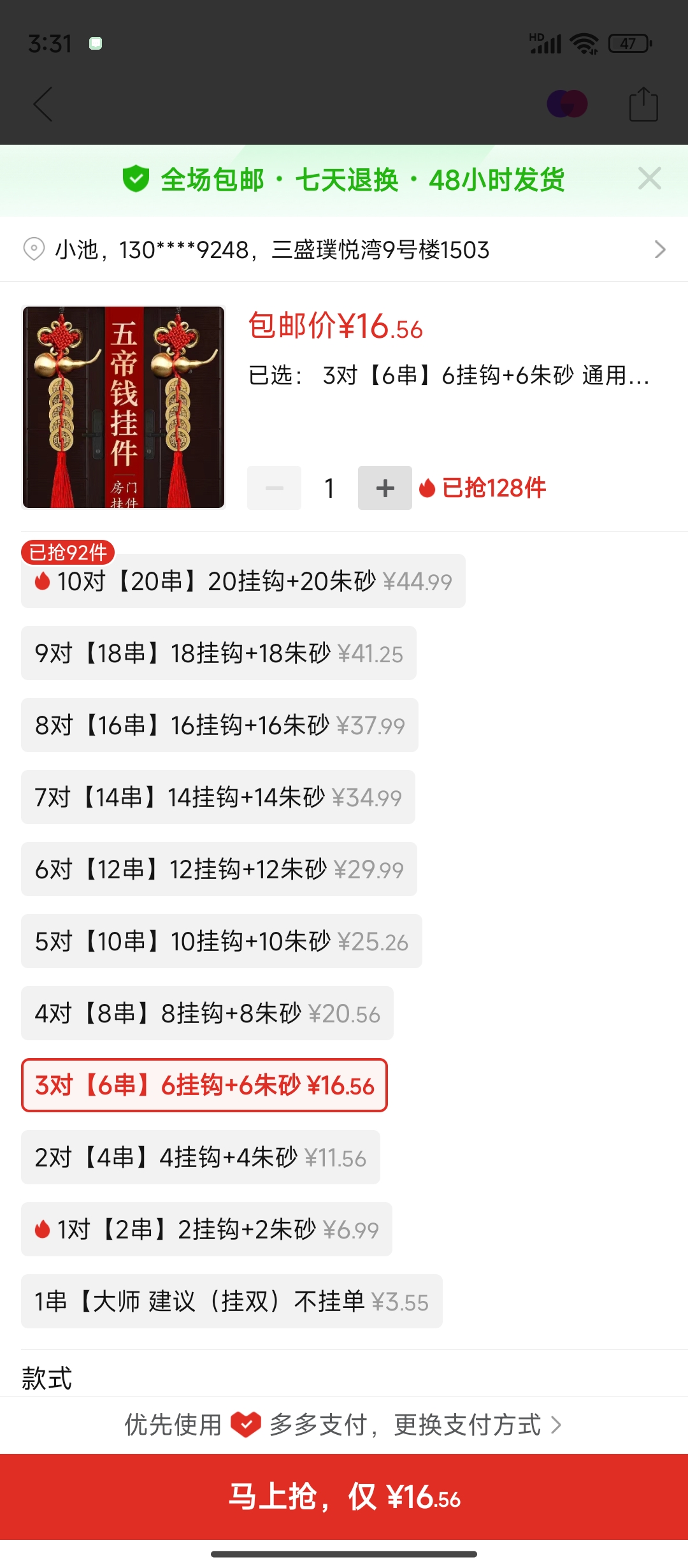Tap the selected 3对【6串】option

click(204, 1085)
